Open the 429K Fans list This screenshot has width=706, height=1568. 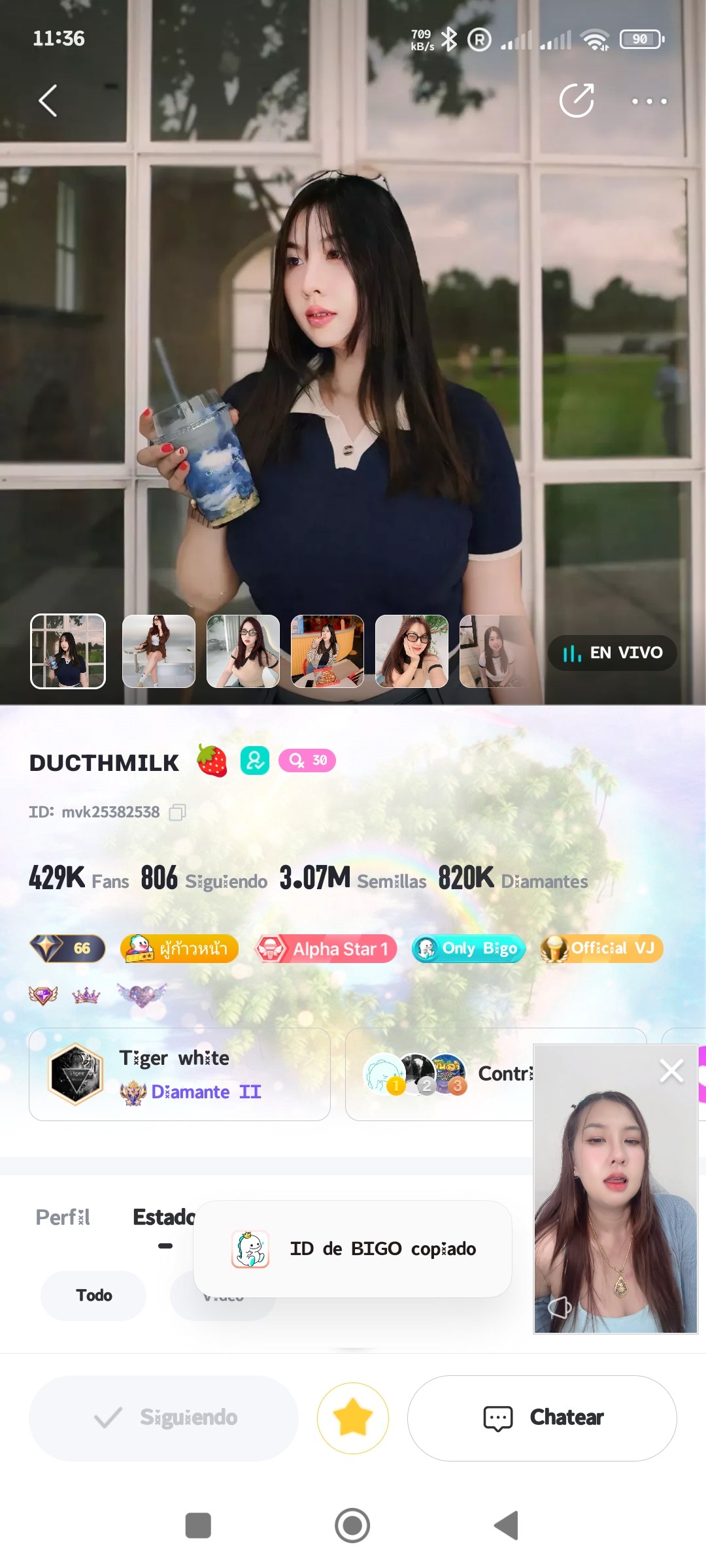tap(78, 879)
